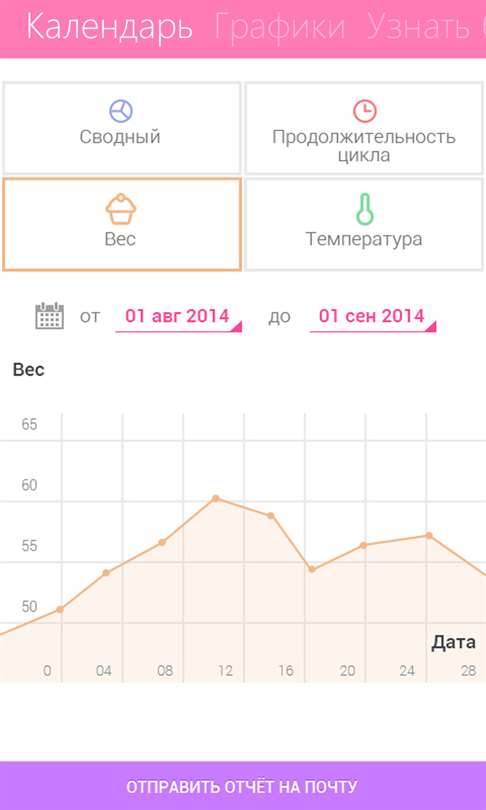The width and height of the screenshot is (486, 810).
Task: Change end date 01 сен 2014
Action: pyautogui.click(x=373, y=317)
